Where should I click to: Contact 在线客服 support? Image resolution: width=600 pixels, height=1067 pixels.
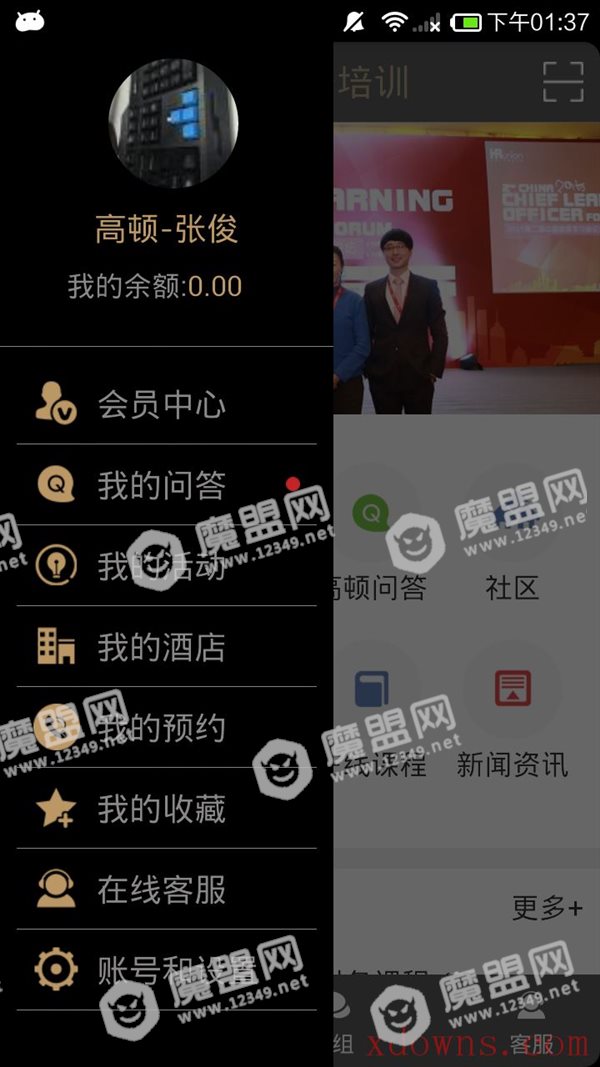pos(167,889)
